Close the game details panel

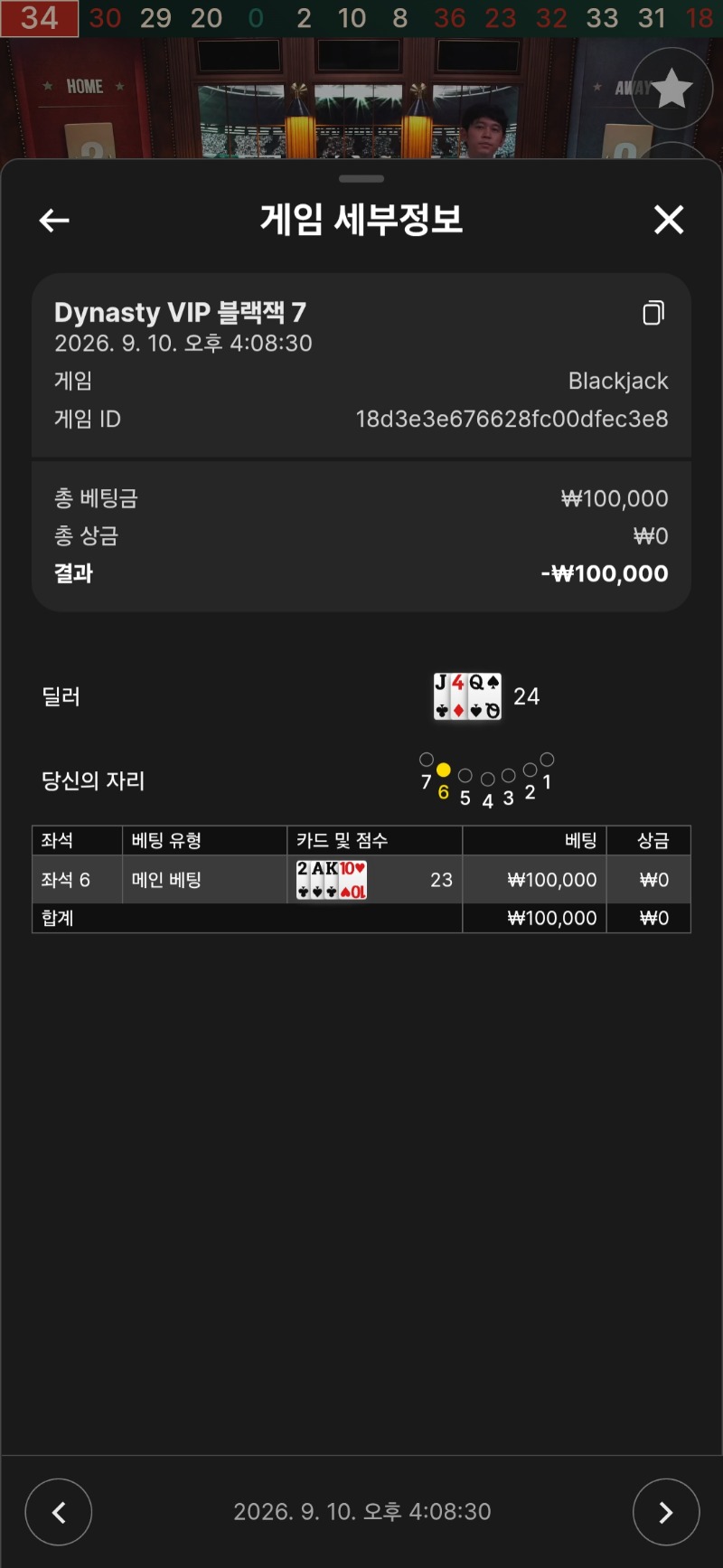[x=669, y=220]
